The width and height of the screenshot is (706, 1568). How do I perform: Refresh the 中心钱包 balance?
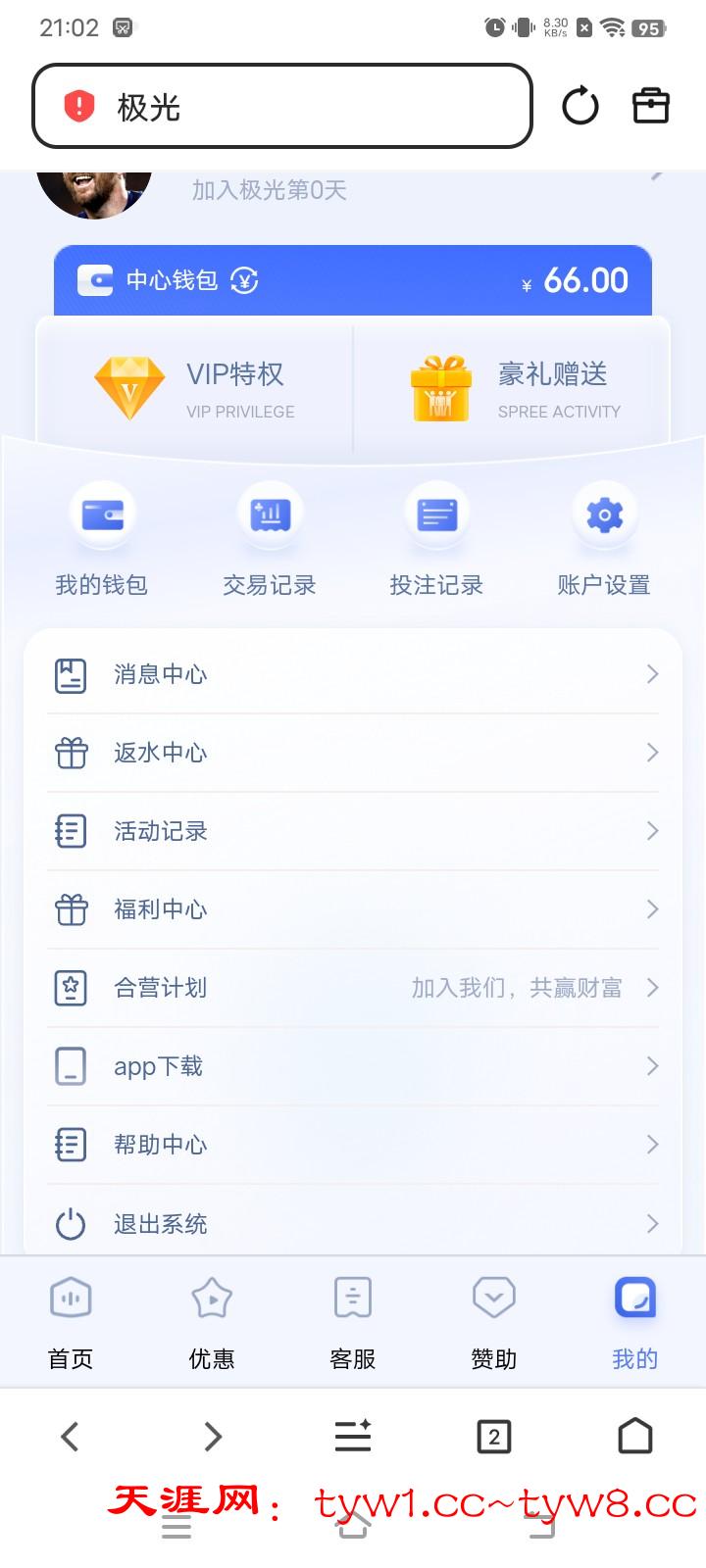click(244, 281)
